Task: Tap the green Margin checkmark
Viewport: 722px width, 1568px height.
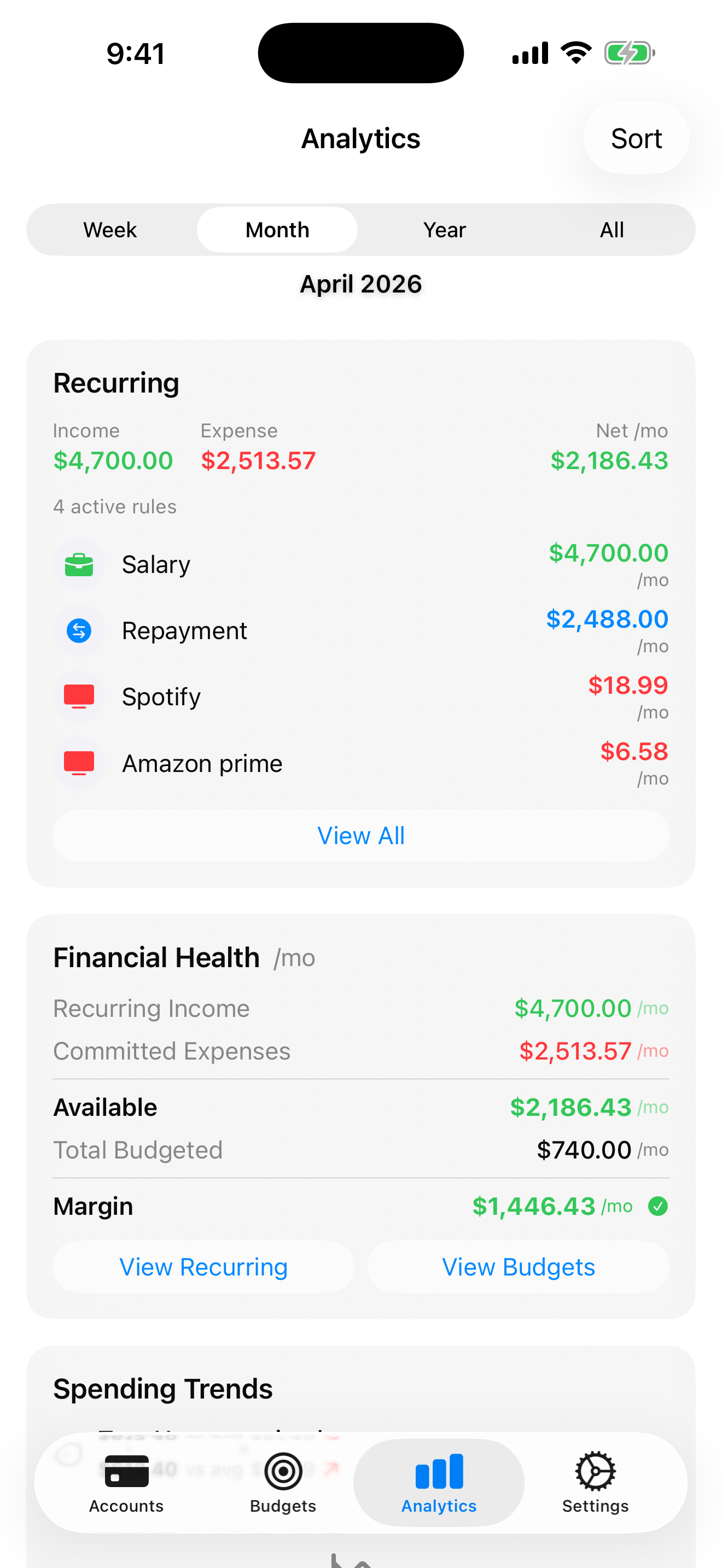Action: pyautogui.click(x=659, y=1206)
